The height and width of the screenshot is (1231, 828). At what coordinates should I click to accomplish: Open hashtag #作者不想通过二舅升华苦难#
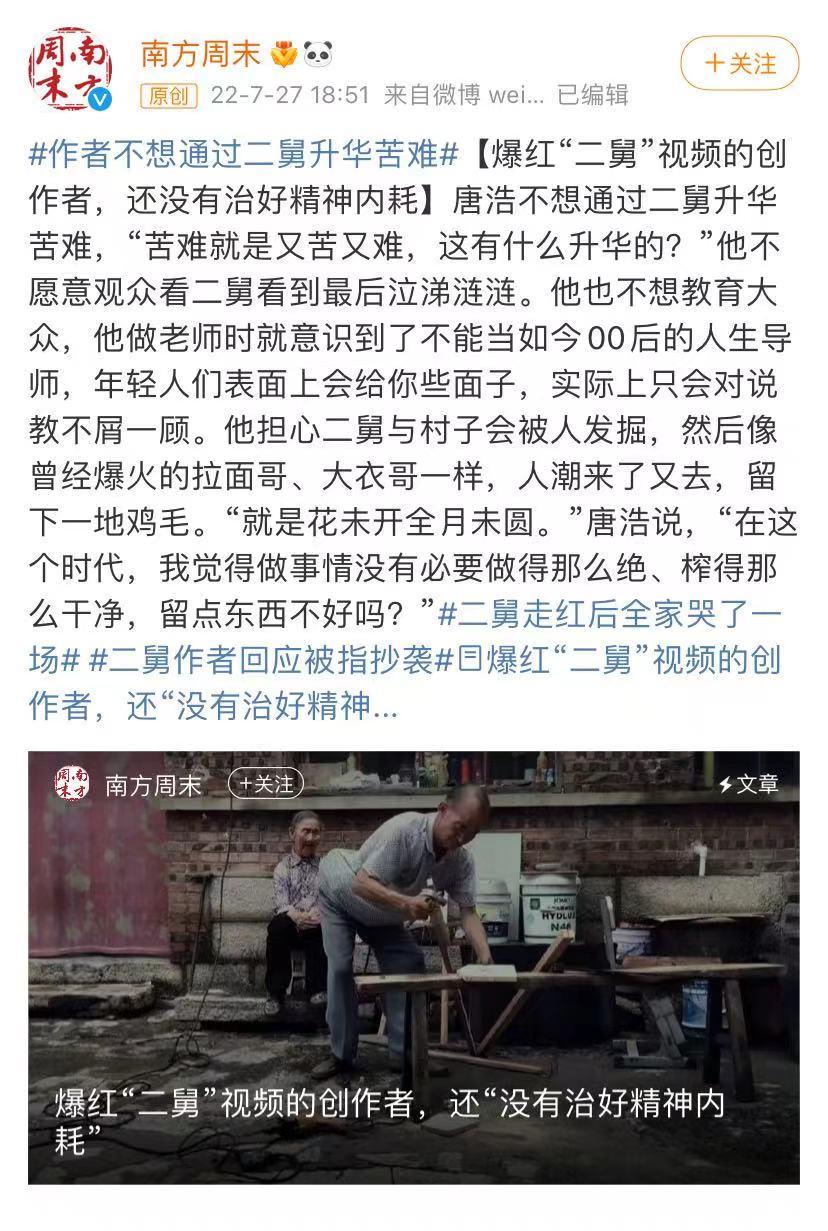(243, 155)
